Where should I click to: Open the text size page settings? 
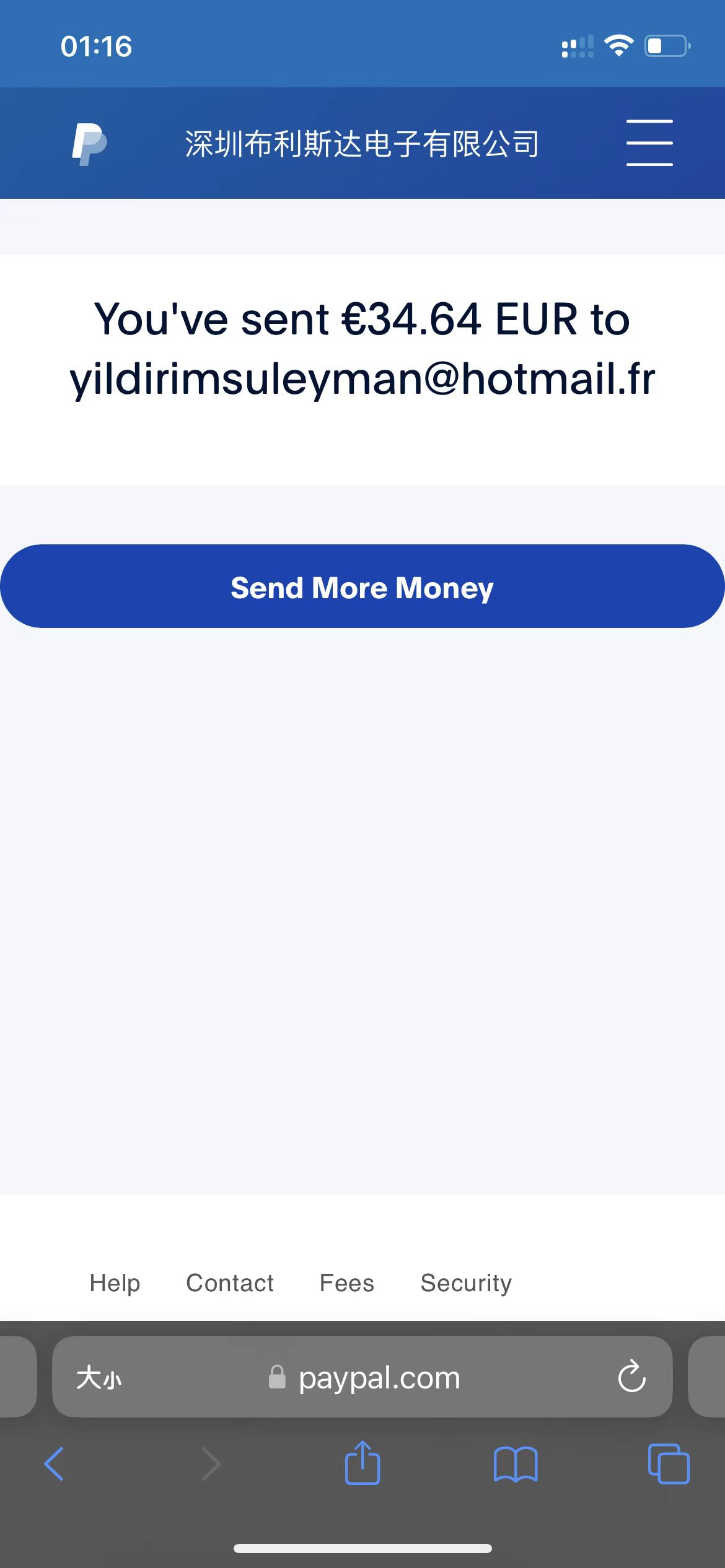[x=99, y=1378]
